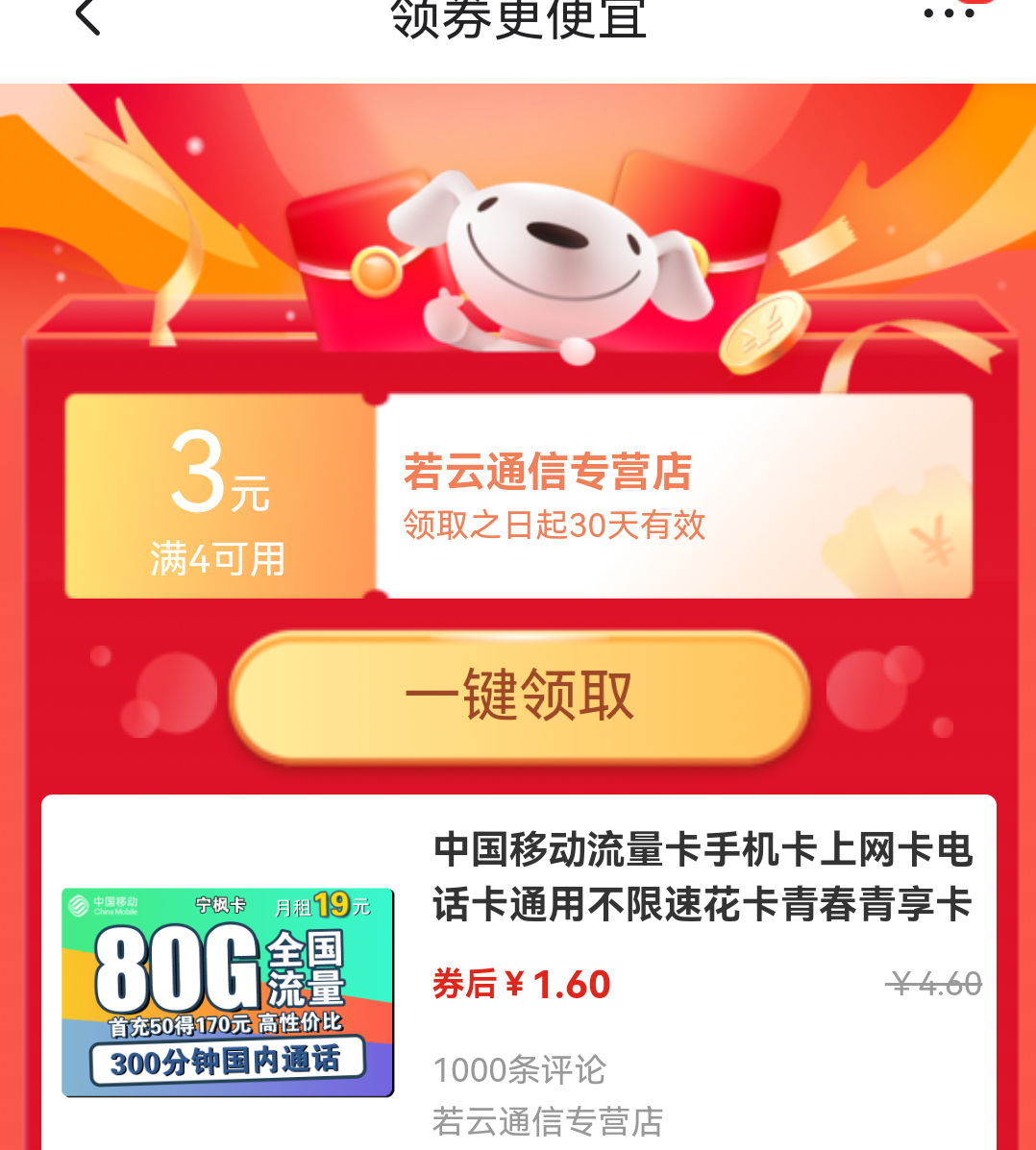
Task: Go back using the top-left arrow
Action: (87, 16)
